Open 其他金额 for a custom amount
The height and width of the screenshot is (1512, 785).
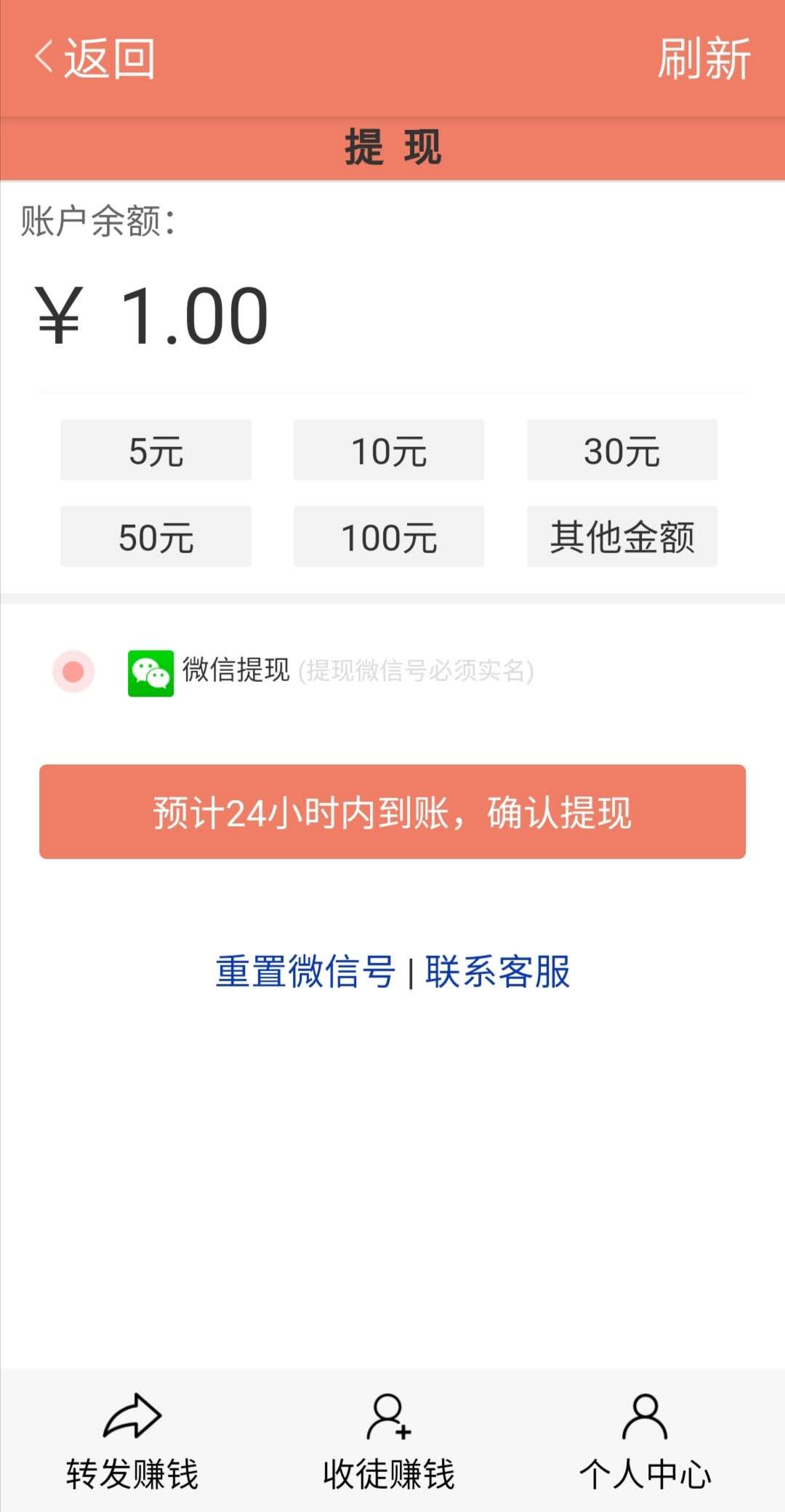[x=622, y=537]
